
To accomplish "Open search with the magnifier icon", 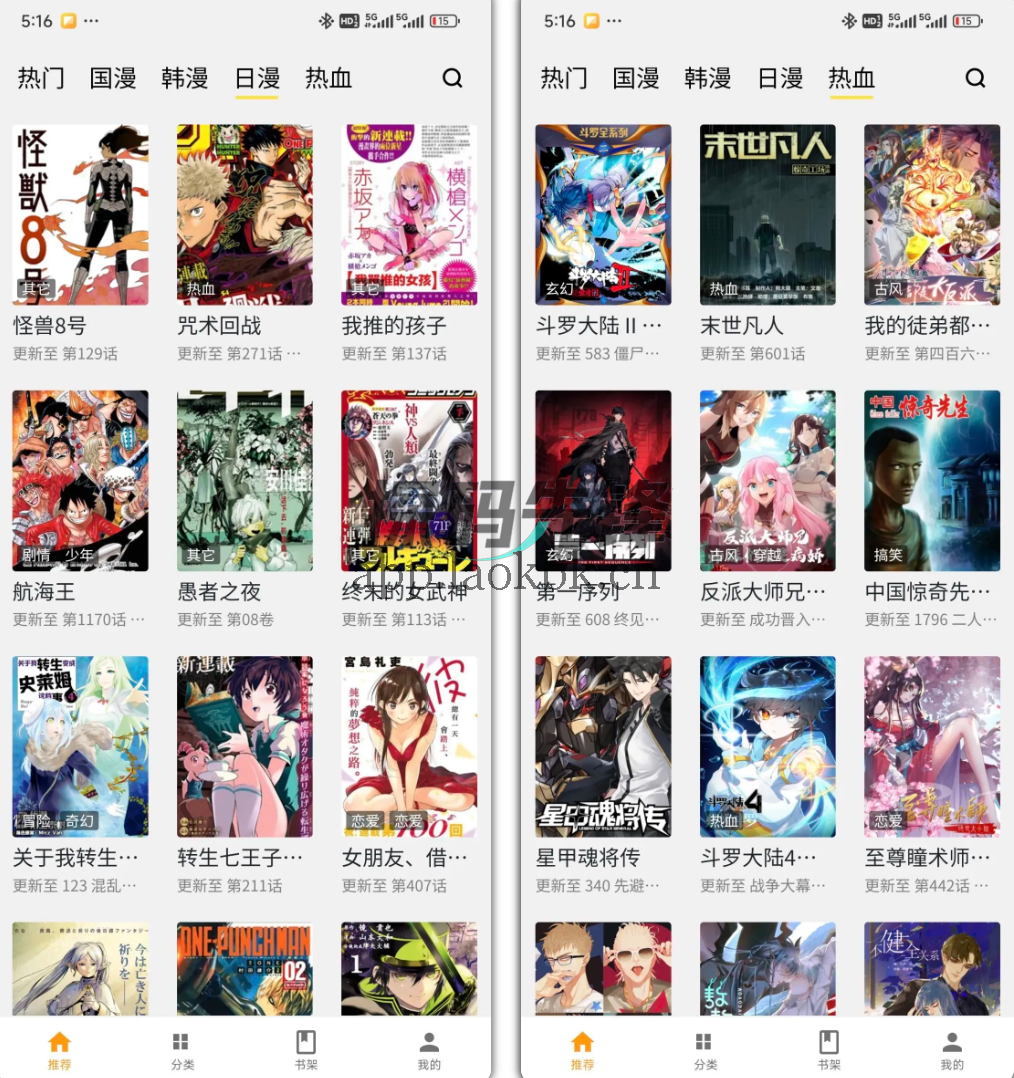I will tap(453, 78).
